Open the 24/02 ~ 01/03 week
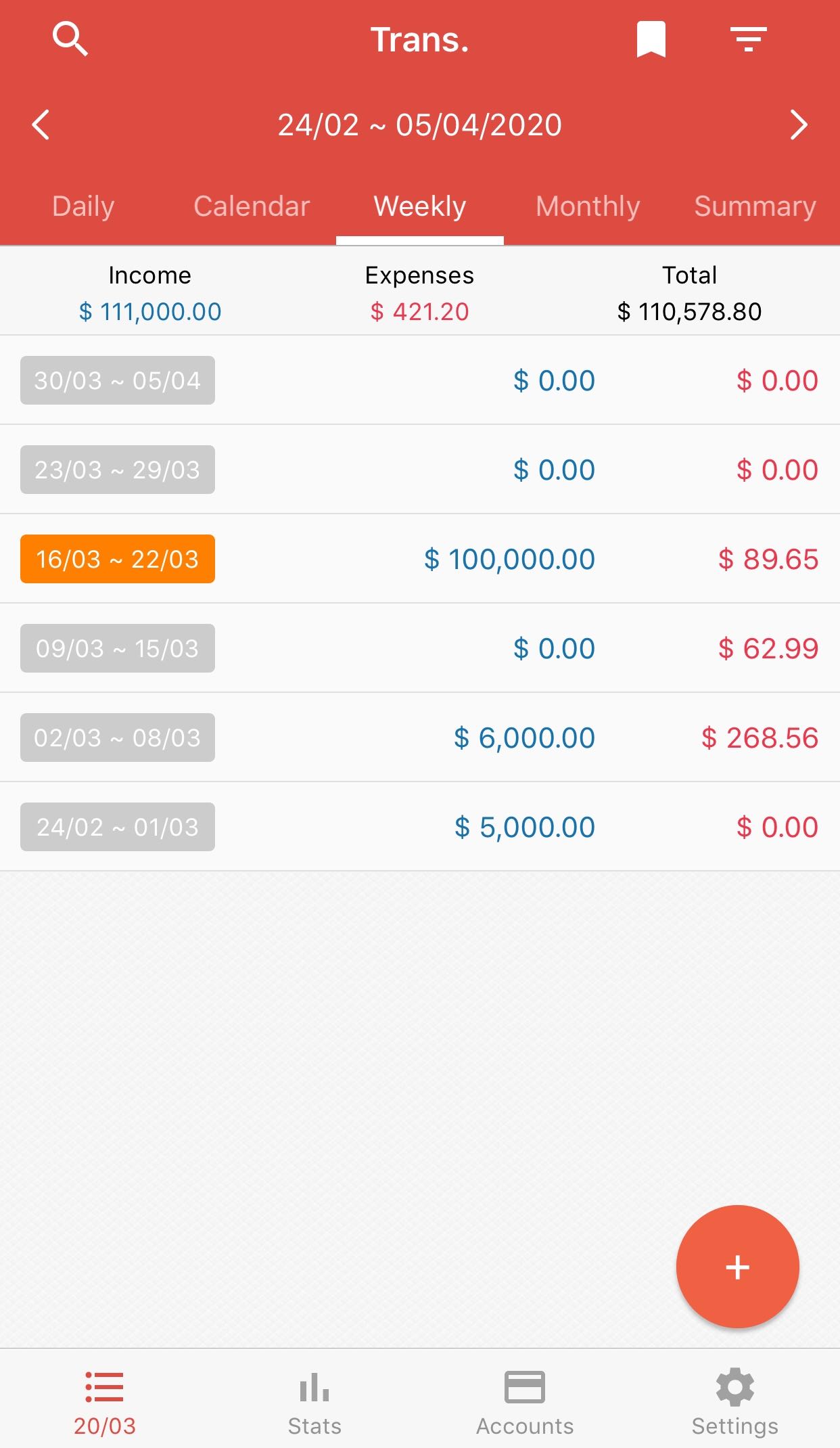 (x=420, y=827)
